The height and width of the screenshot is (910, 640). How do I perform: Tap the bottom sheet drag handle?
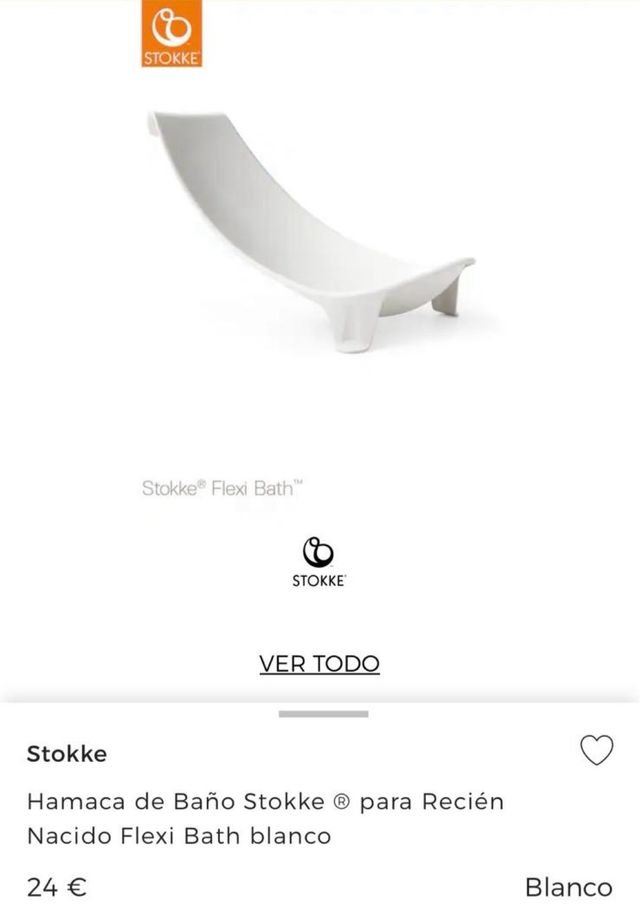[x=323, y=714]
